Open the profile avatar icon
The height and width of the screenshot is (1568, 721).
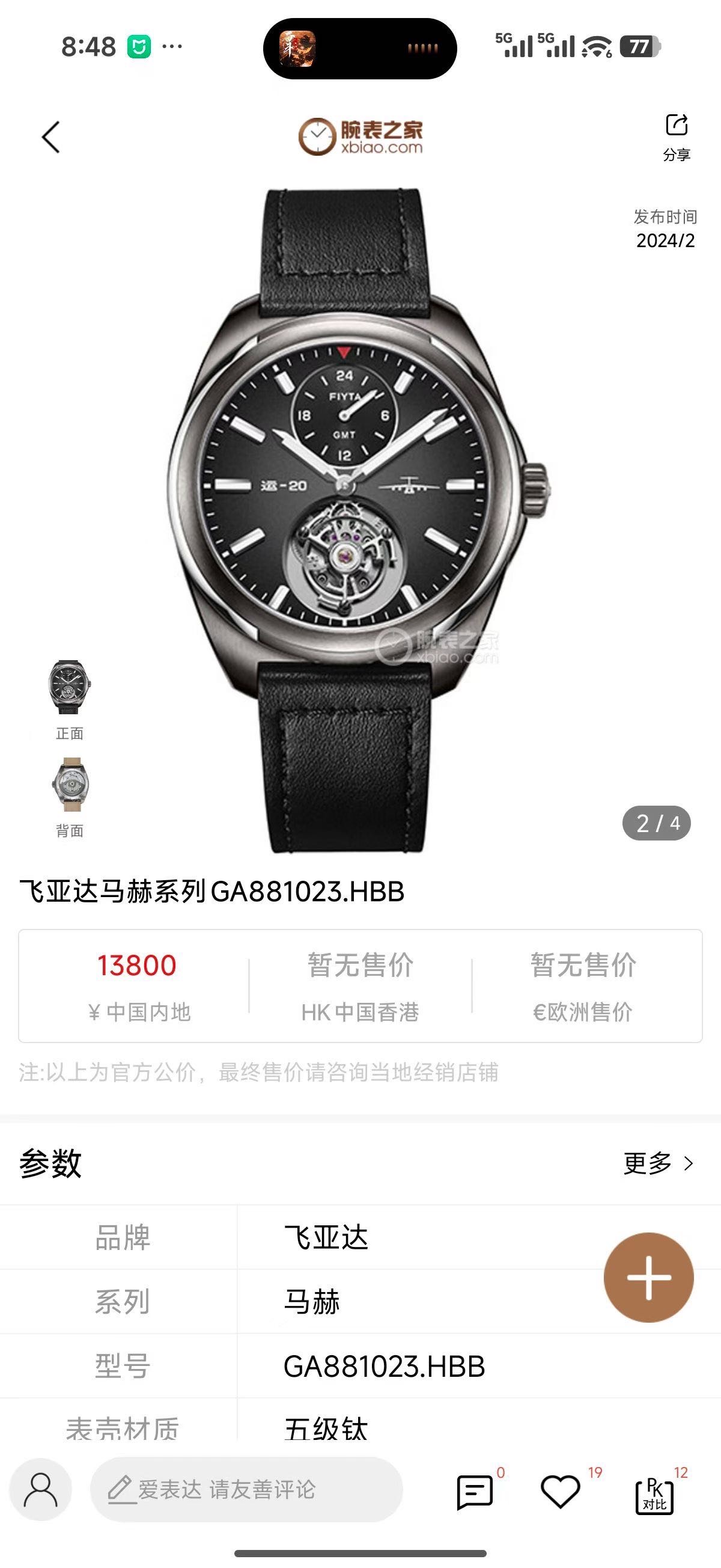[41, 1489]
